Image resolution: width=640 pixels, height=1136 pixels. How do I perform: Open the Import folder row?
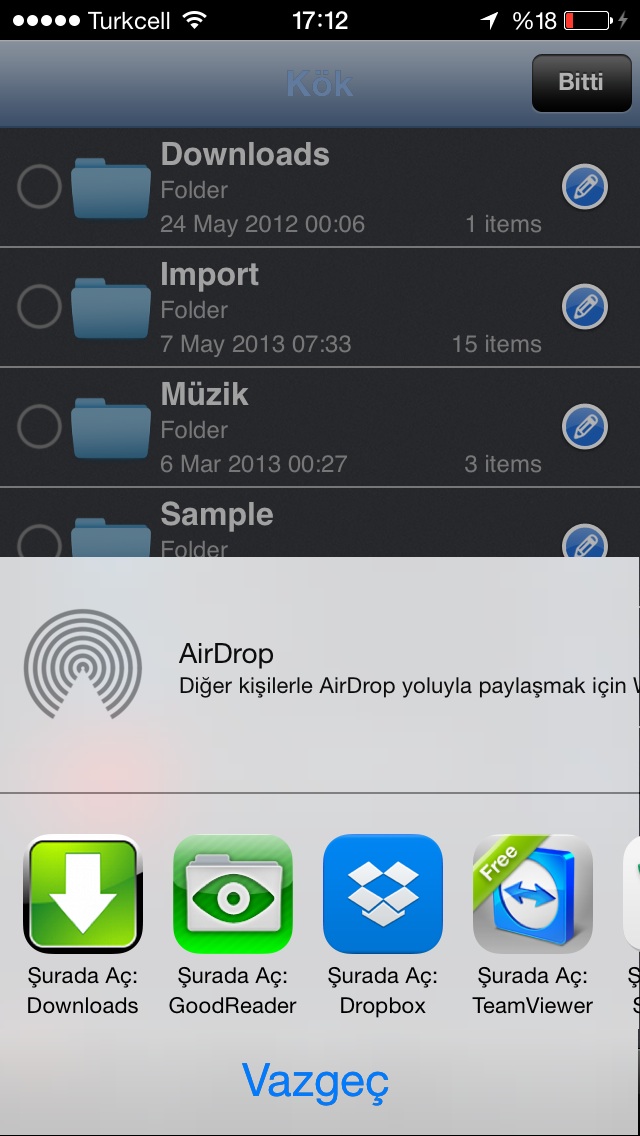click(320, 307)
